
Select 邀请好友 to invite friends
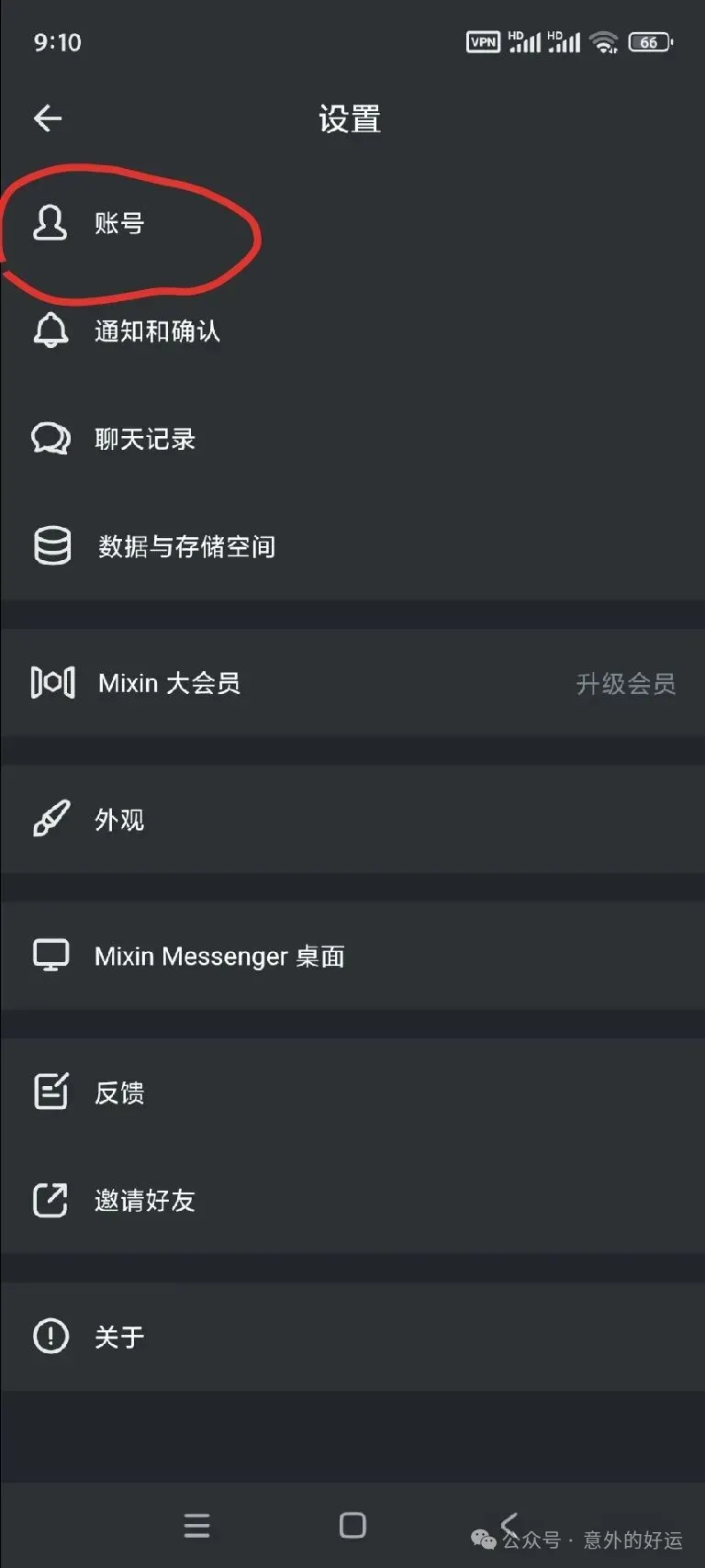145,1200
